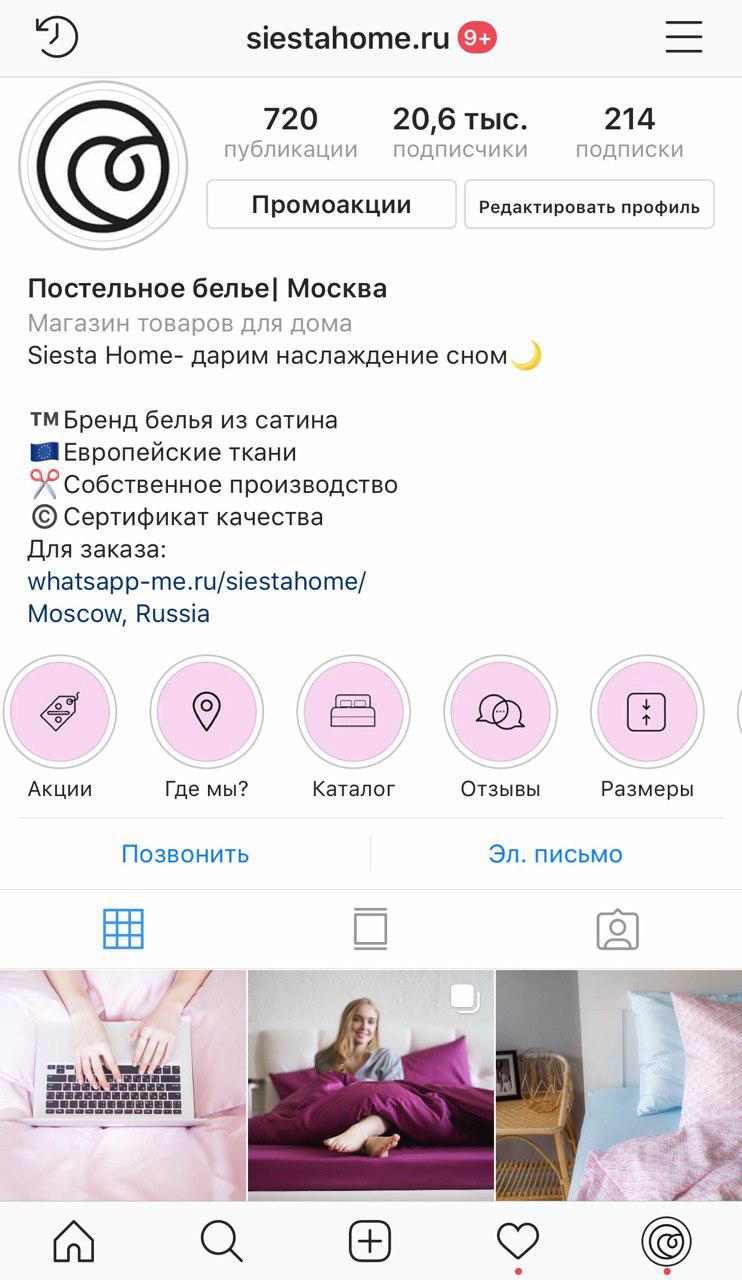The image size is (742, 1280).
Task: View the Где мы? highlight
Action: (x=206, y=712)
